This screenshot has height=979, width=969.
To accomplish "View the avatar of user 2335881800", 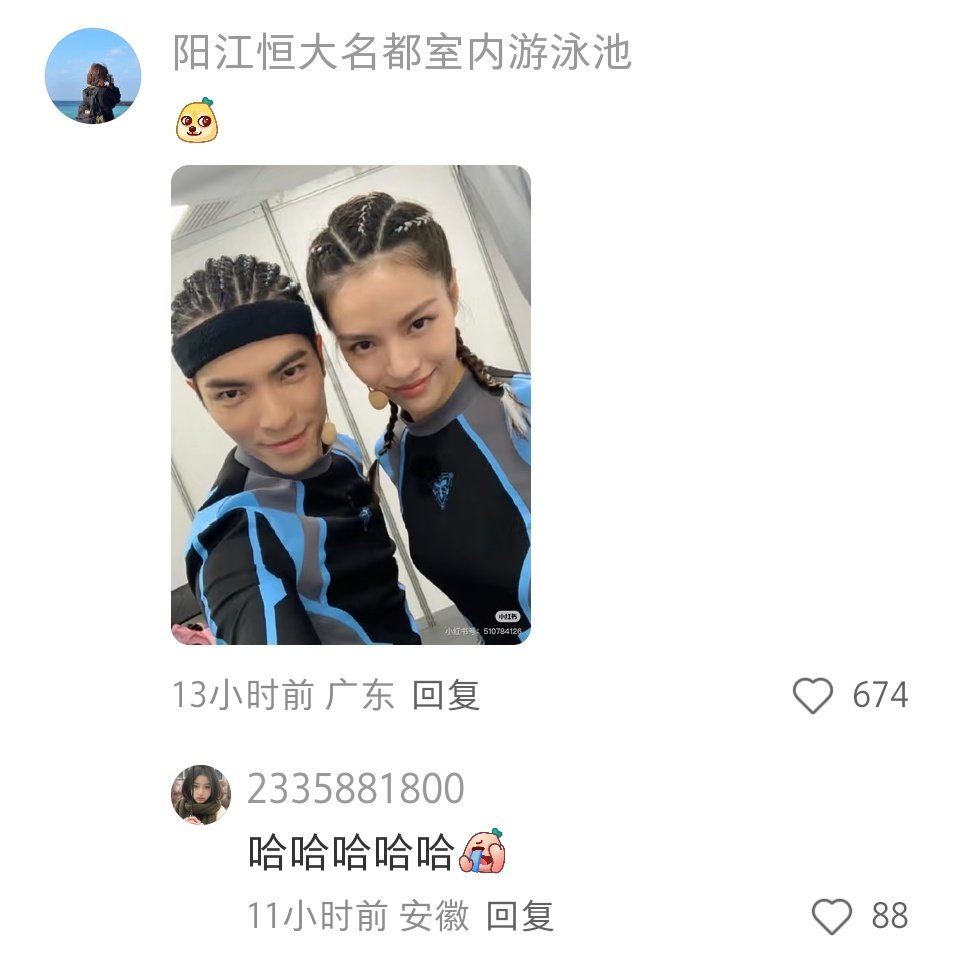I will tap(201, 795).
